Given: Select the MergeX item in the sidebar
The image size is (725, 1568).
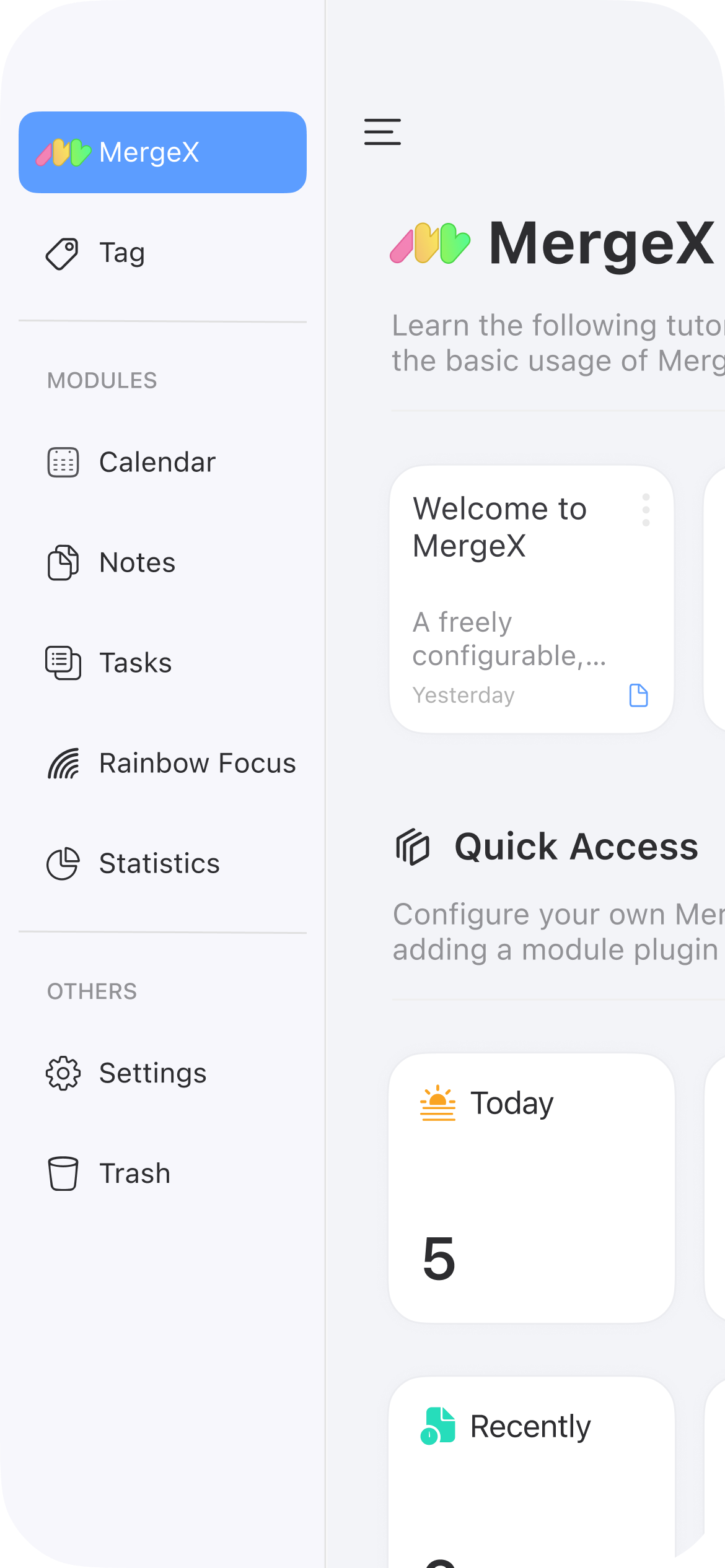Looking at the screenshot, I should (x=162, y=152).
